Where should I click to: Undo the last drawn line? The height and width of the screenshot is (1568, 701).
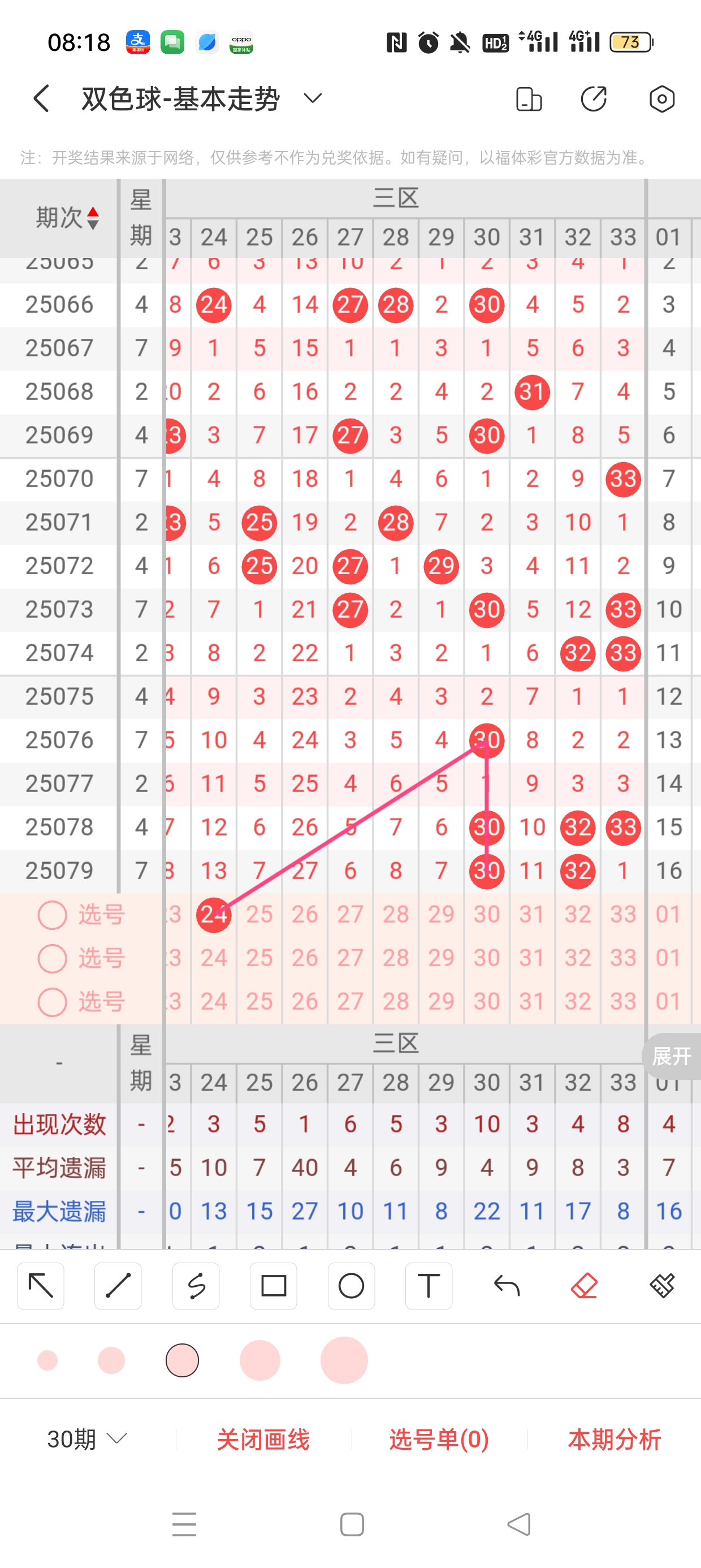click(507, 1286)
